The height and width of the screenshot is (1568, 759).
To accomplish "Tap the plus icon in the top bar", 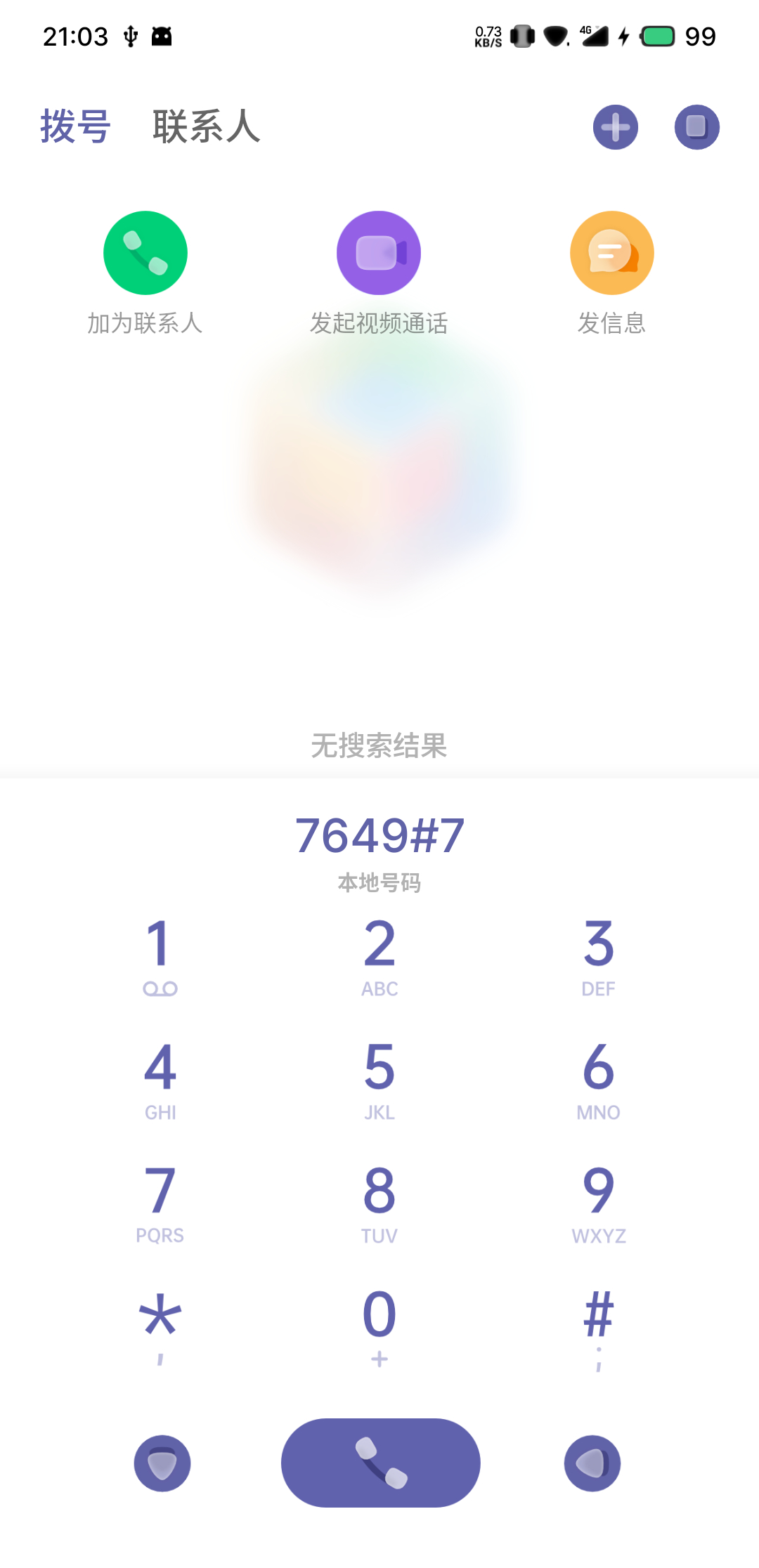I will 615,127.
